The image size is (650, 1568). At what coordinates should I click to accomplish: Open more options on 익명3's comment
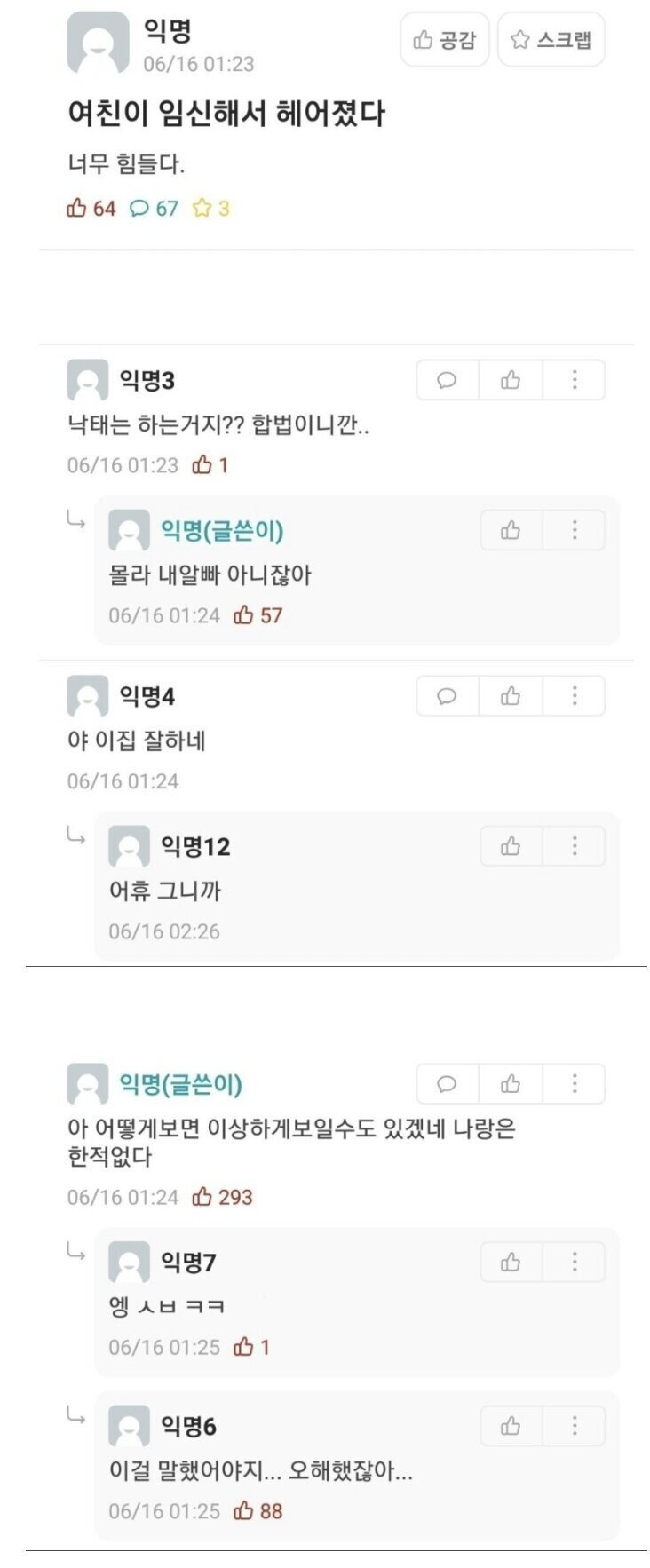(x=575, y=380)
